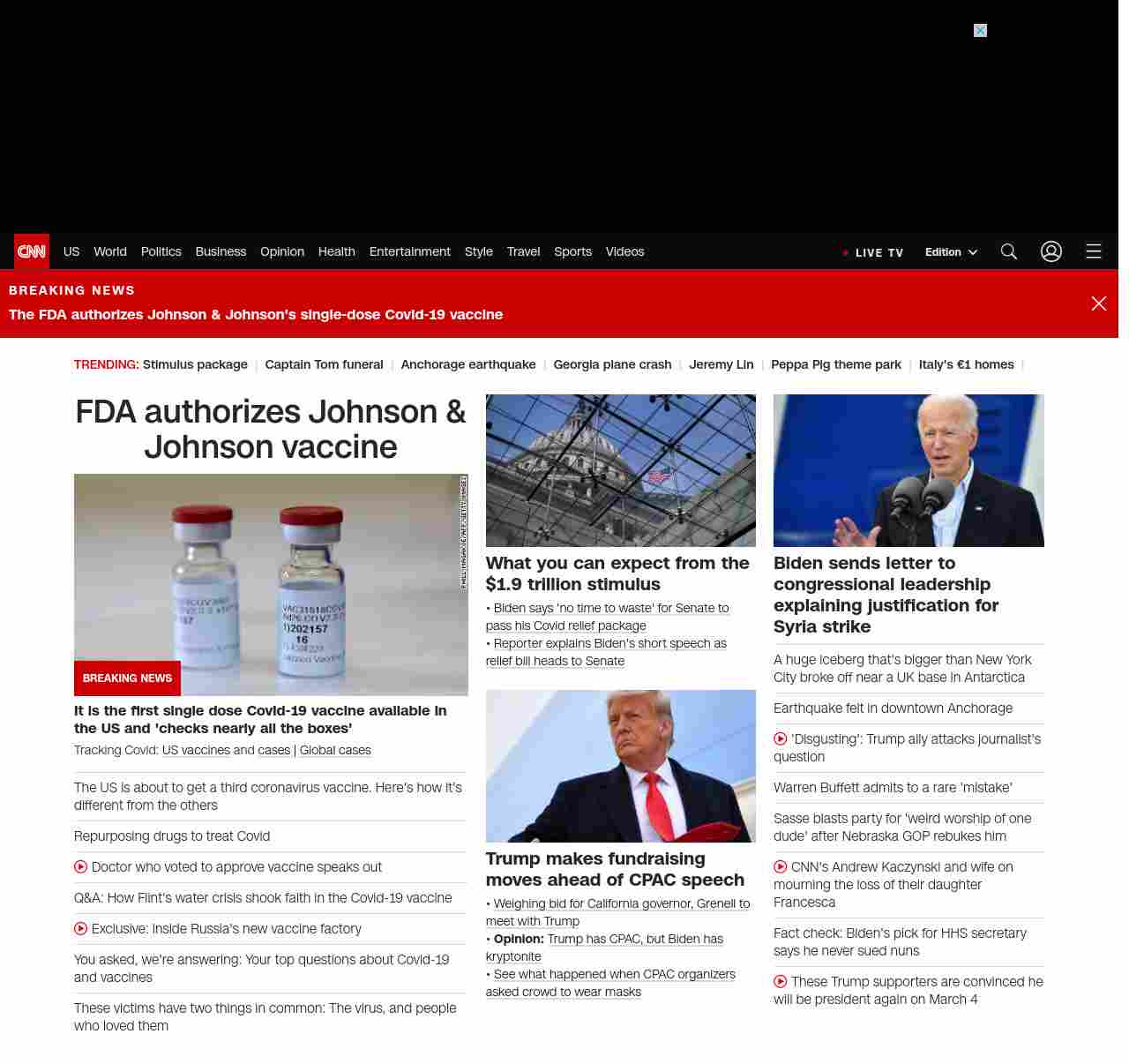This screenshot has height=1064, width=1129.
Task: Open Global cases tracking link
Action: pyautogui.click(x=335, y=751)
